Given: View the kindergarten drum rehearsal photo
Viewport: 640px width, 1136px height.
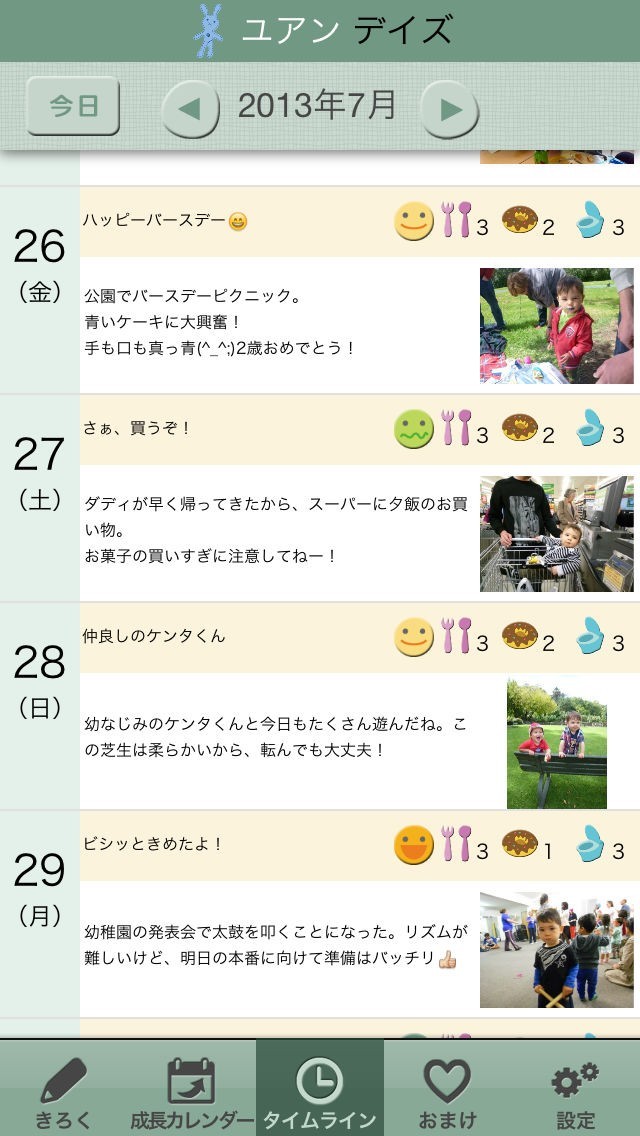Looking at the screenshot, I should point(556,950).
